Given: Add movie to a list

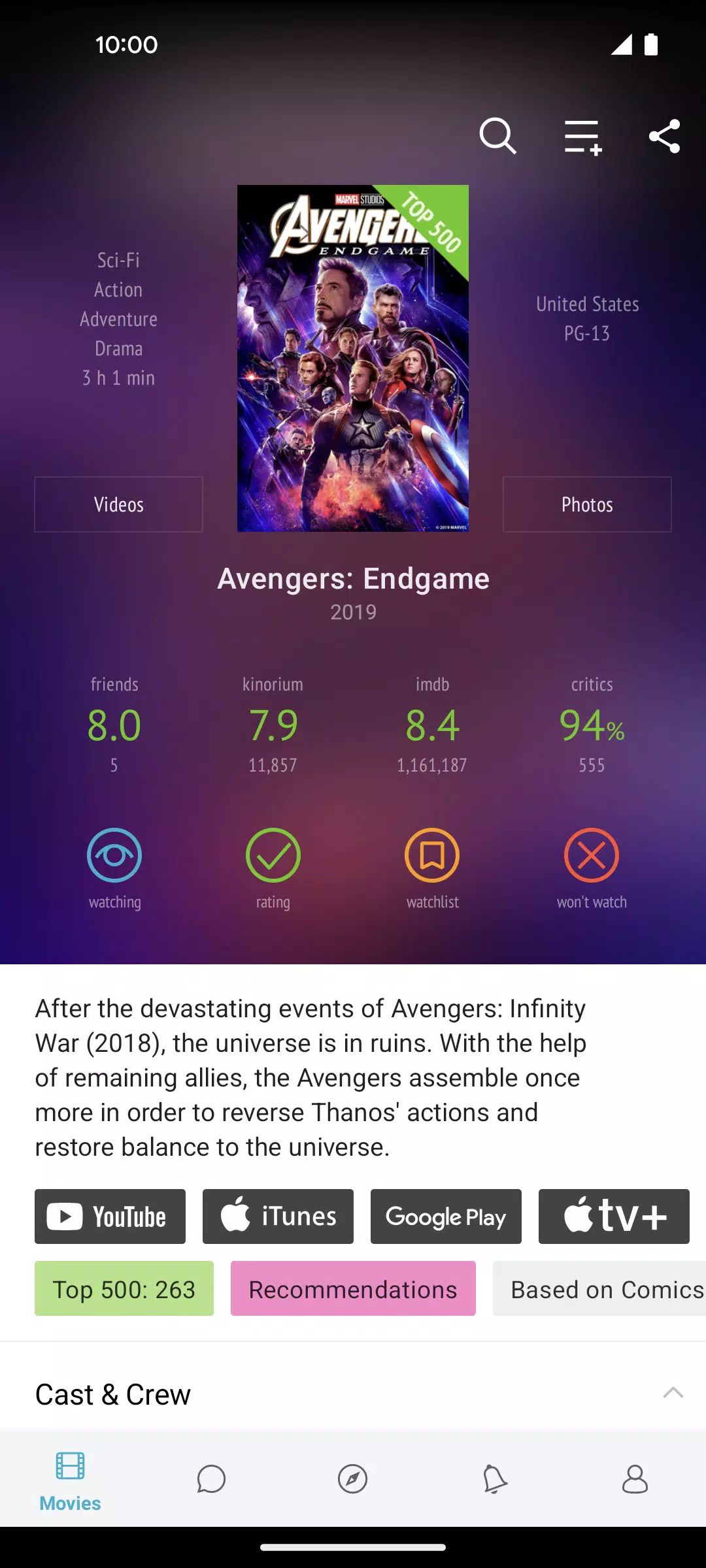Looking at the screenshot, I should tap(582, 137).
